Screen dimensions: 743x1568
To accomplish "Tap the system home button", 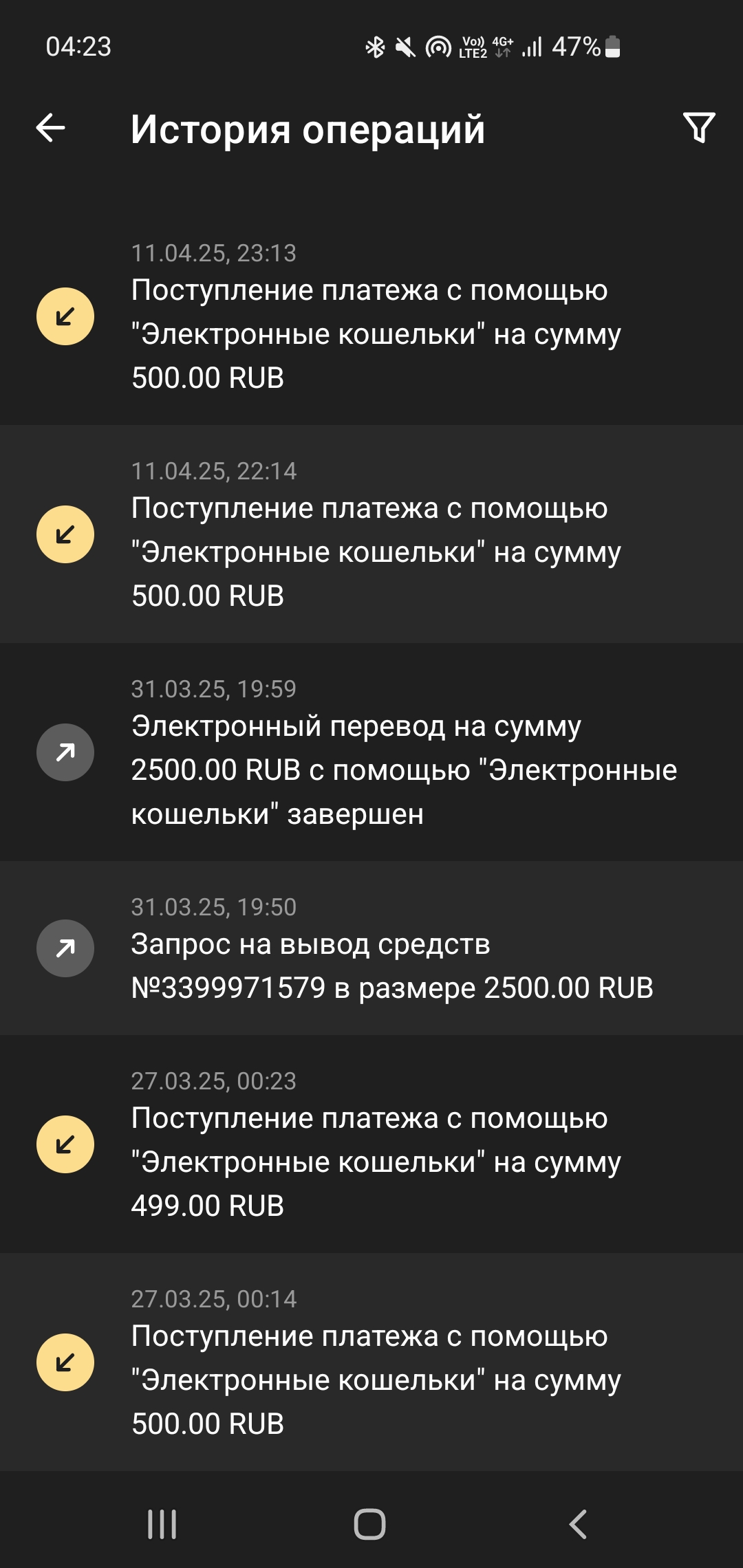I will [370, 1524].
